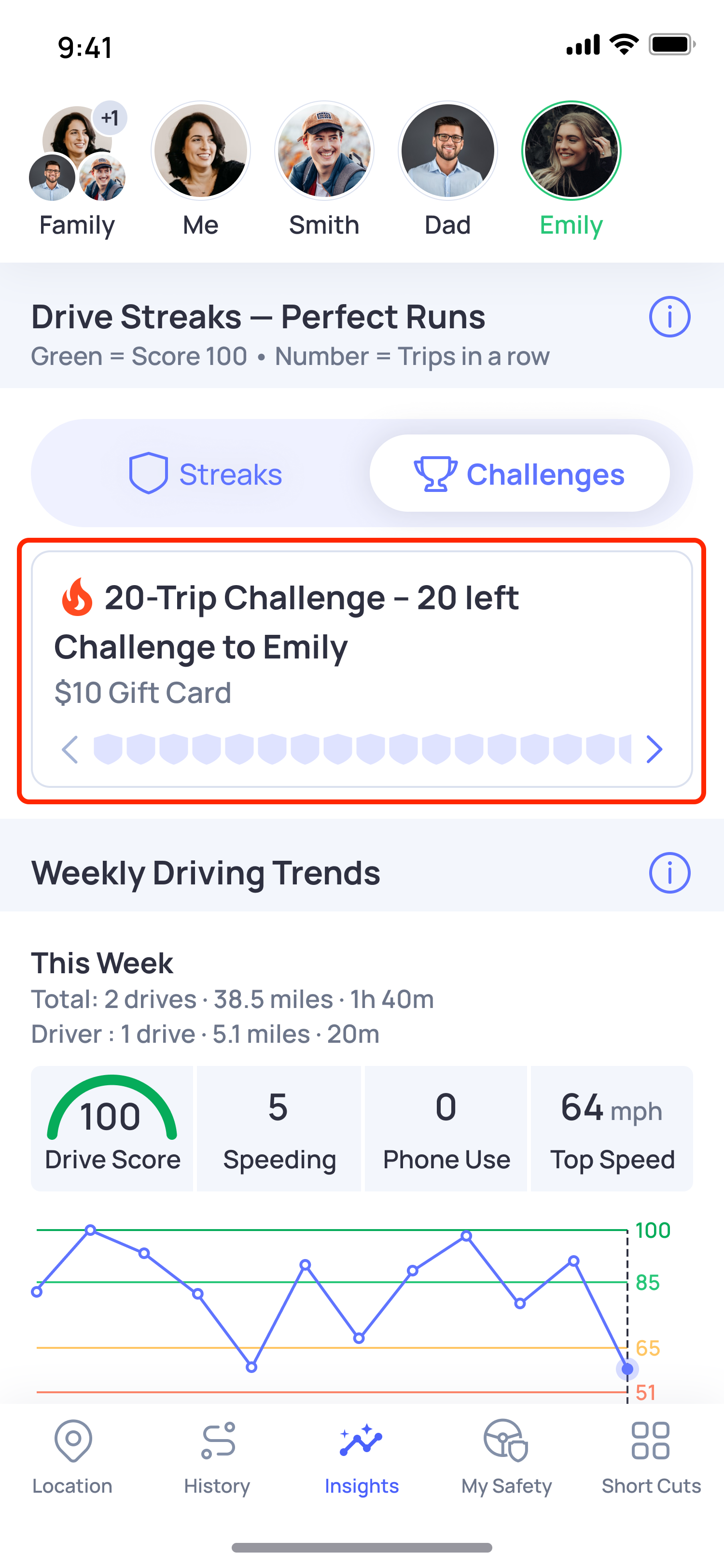Select Emily's profile avatar
This screenshot has height=1568, width=724.
click(571, 151)
